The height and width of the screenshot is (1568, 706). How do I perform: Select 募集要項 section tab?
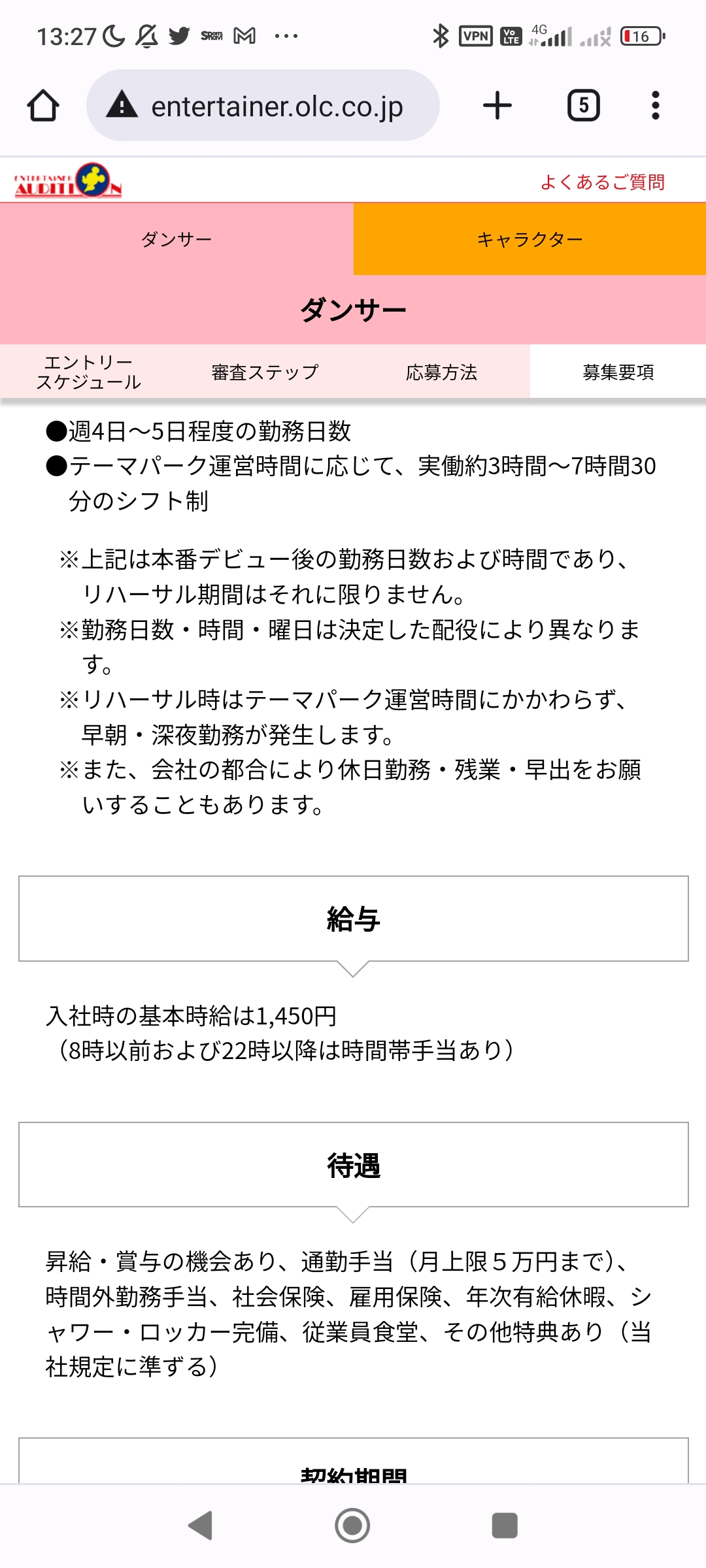pyautogui.click(x=618, y=372)
